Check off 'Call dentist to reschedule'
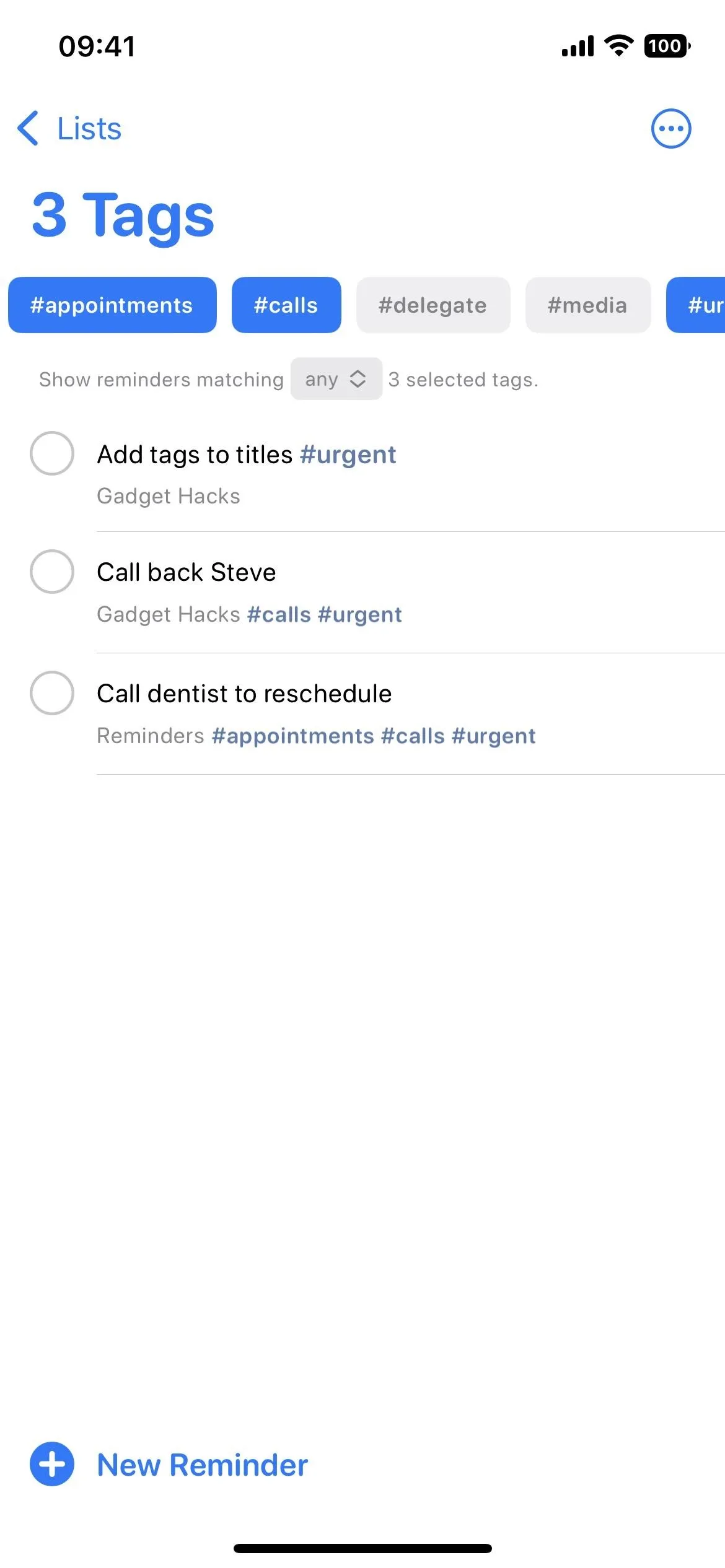 point(52,693)
